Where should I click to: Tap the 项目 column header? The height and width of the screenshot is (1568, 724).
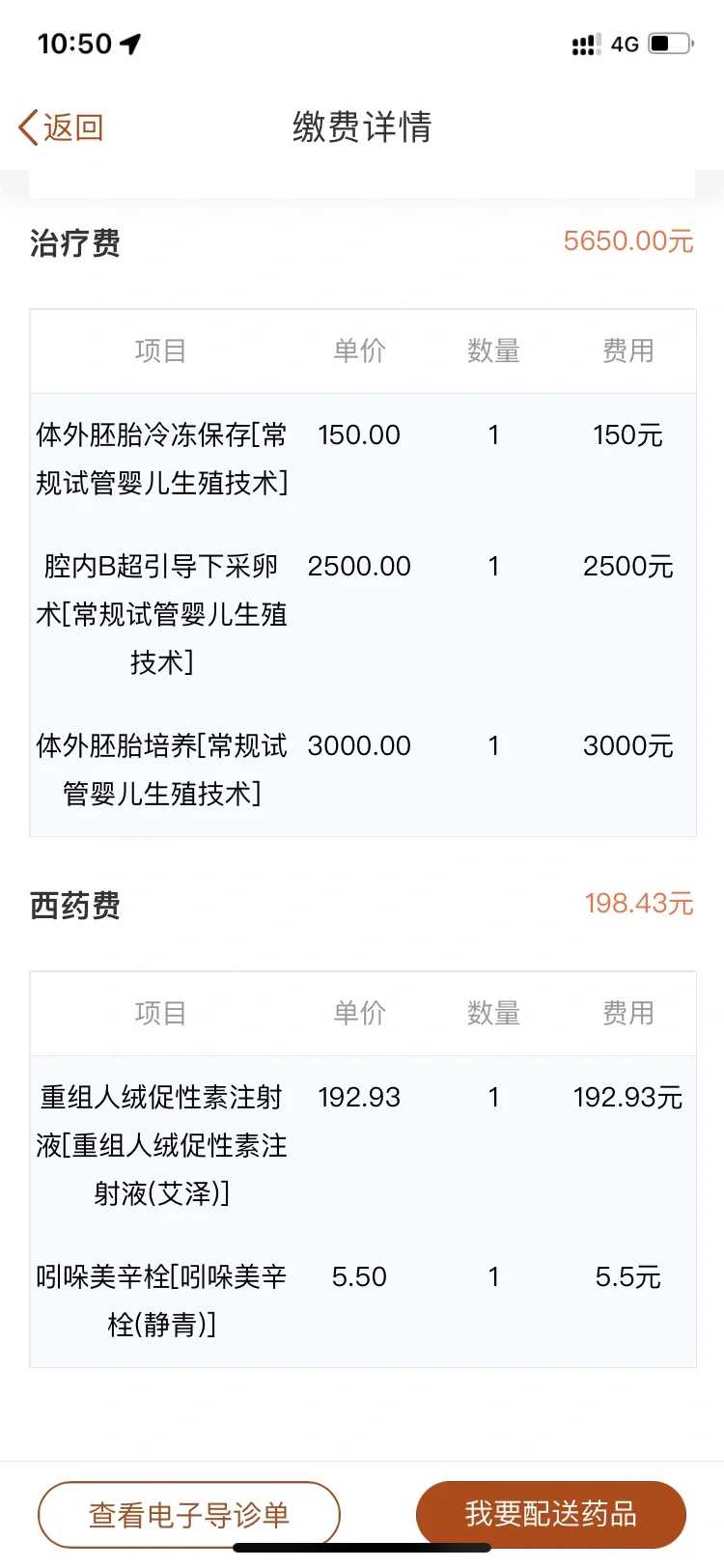pos(160,351)
